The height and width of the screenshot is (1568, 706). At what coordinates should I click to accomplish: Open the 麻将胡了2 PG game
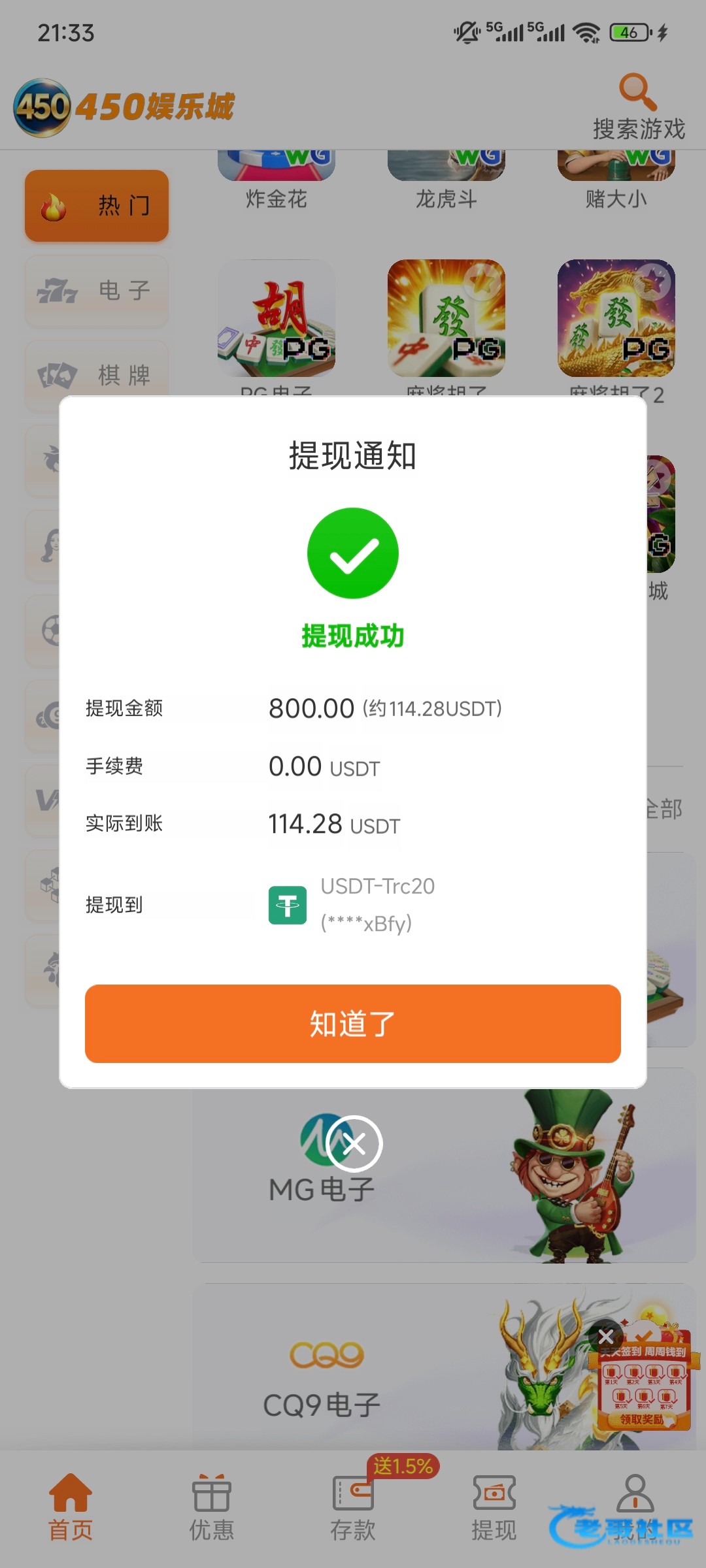pos(616,319)
